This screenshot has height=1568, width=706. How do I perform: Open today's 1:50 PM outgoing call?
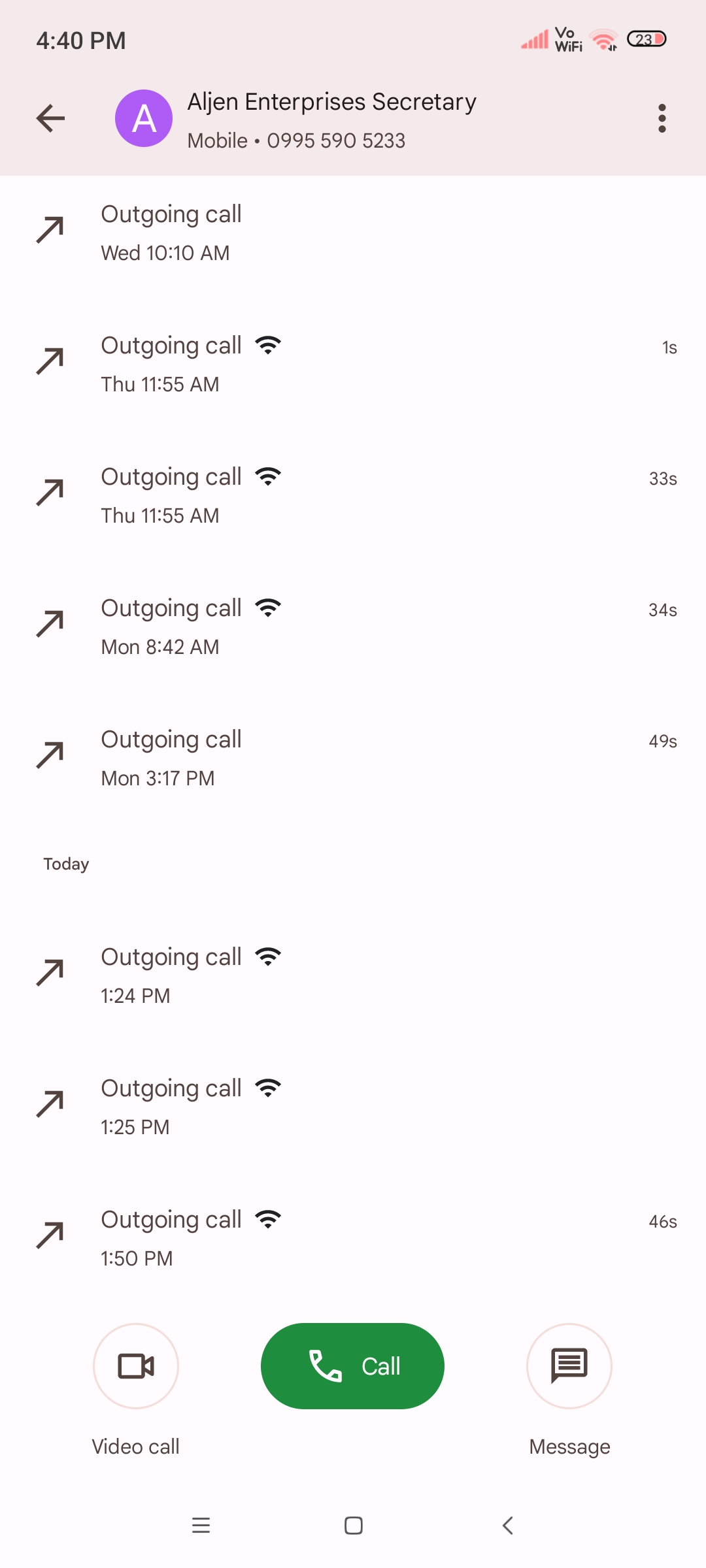coord(353,1239)
